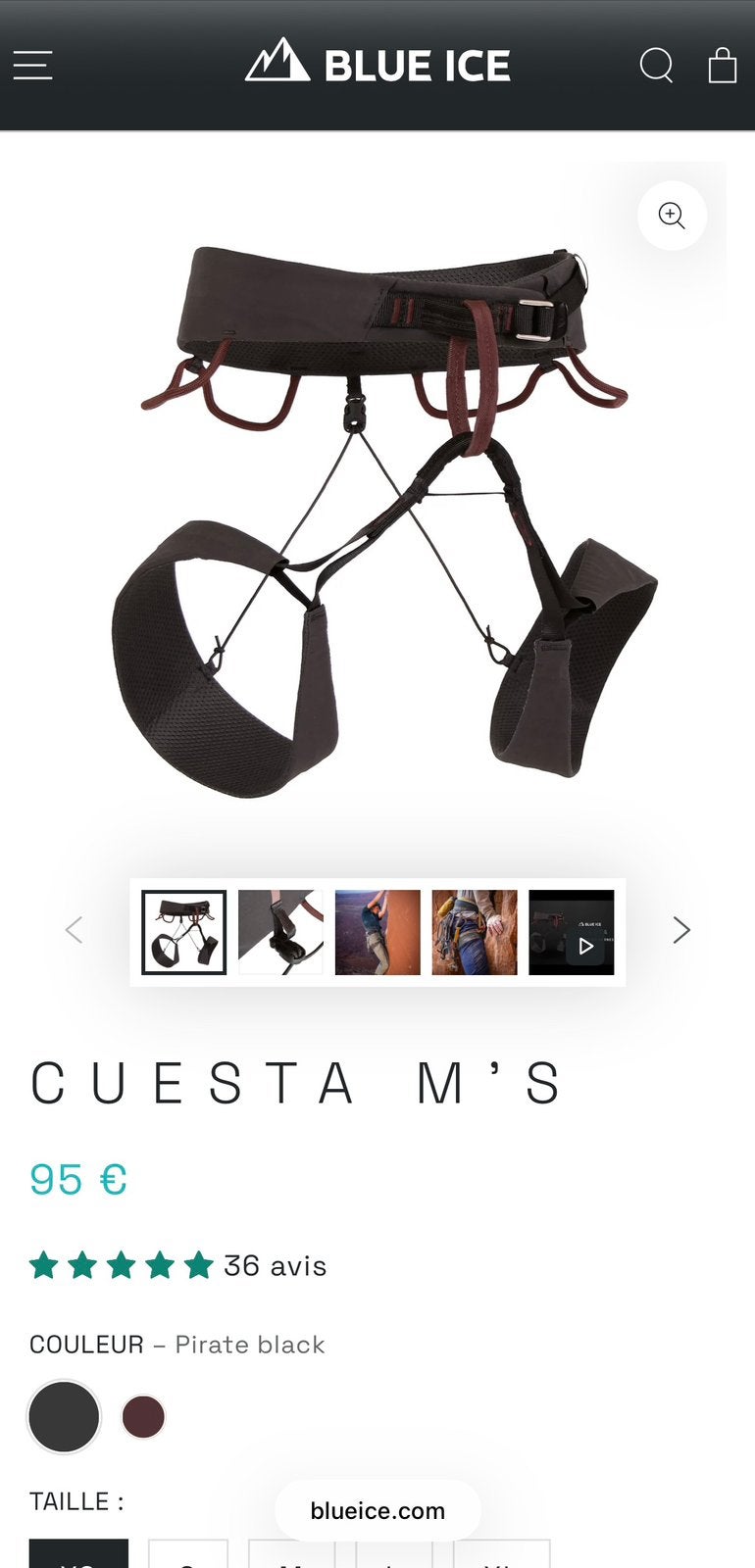Show previous thumbnails with left arrow
755x1568 pixels.
(x=74, y=930)
